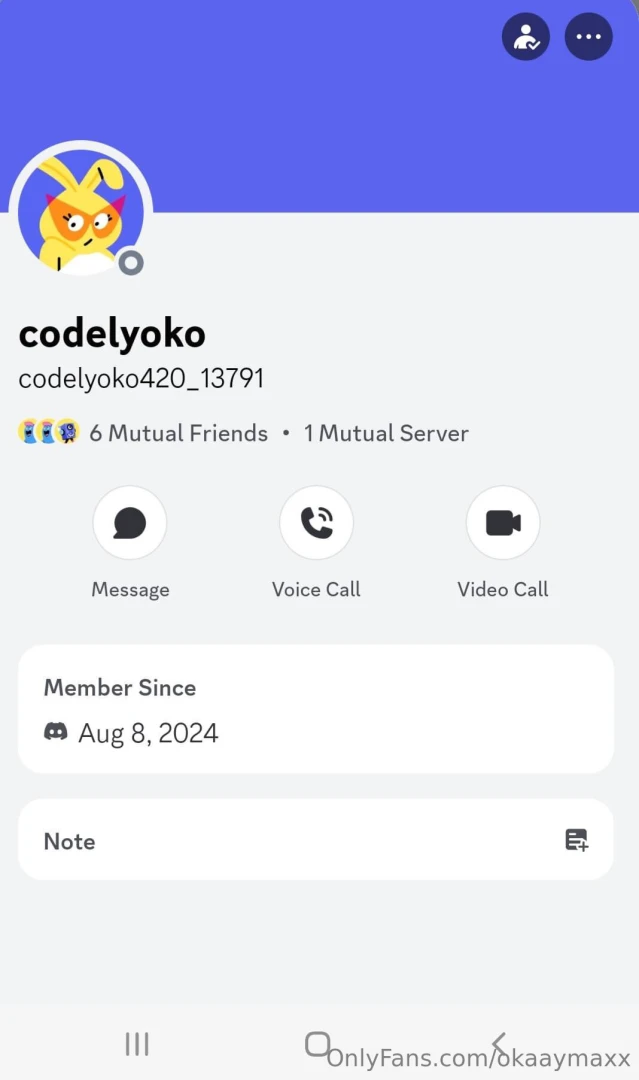
Task: Open recent apps from navigation bar
Action: (x=137, y=1044)
